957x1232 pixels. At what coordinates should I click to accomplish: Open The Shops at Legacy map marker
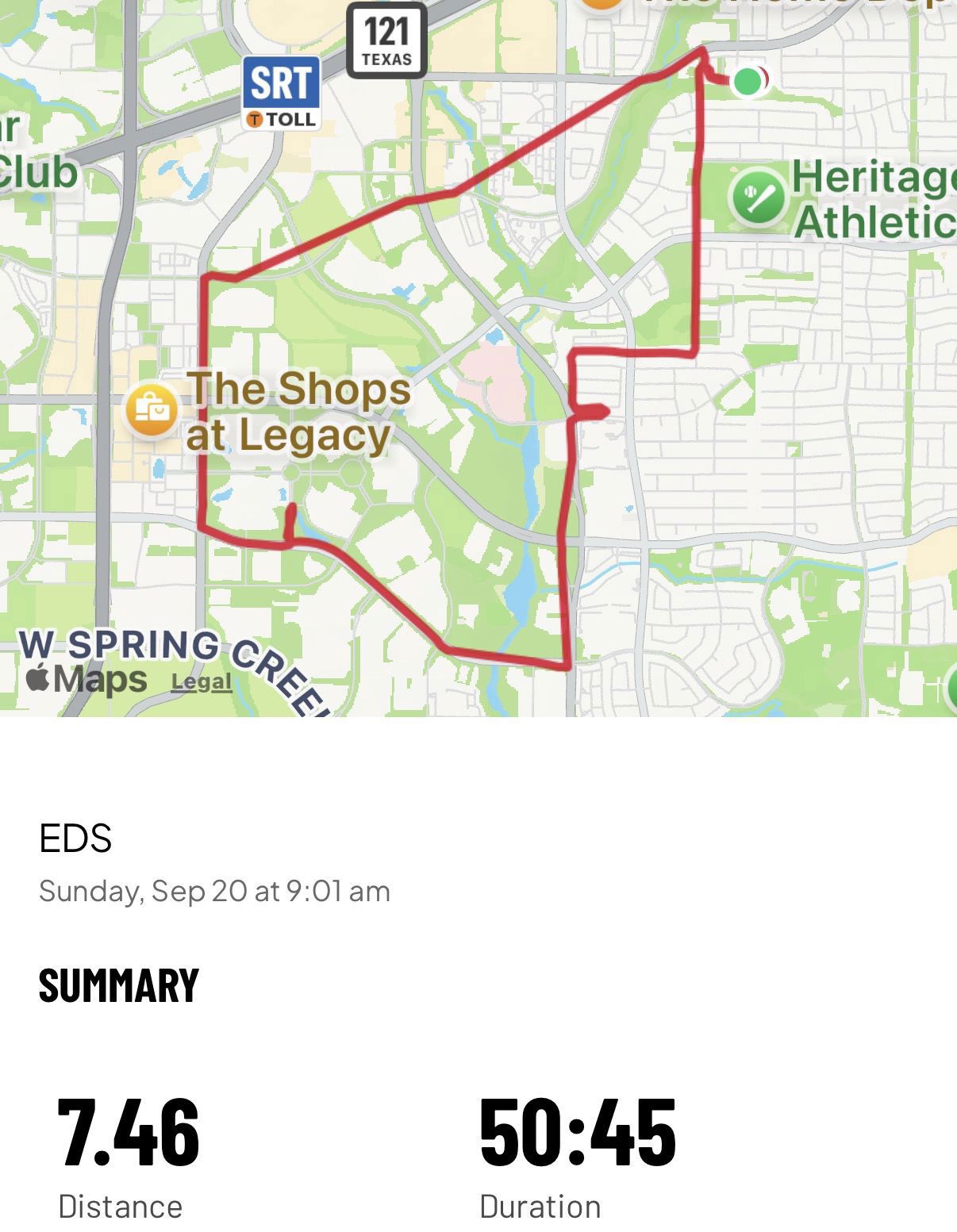pos(152,410)
